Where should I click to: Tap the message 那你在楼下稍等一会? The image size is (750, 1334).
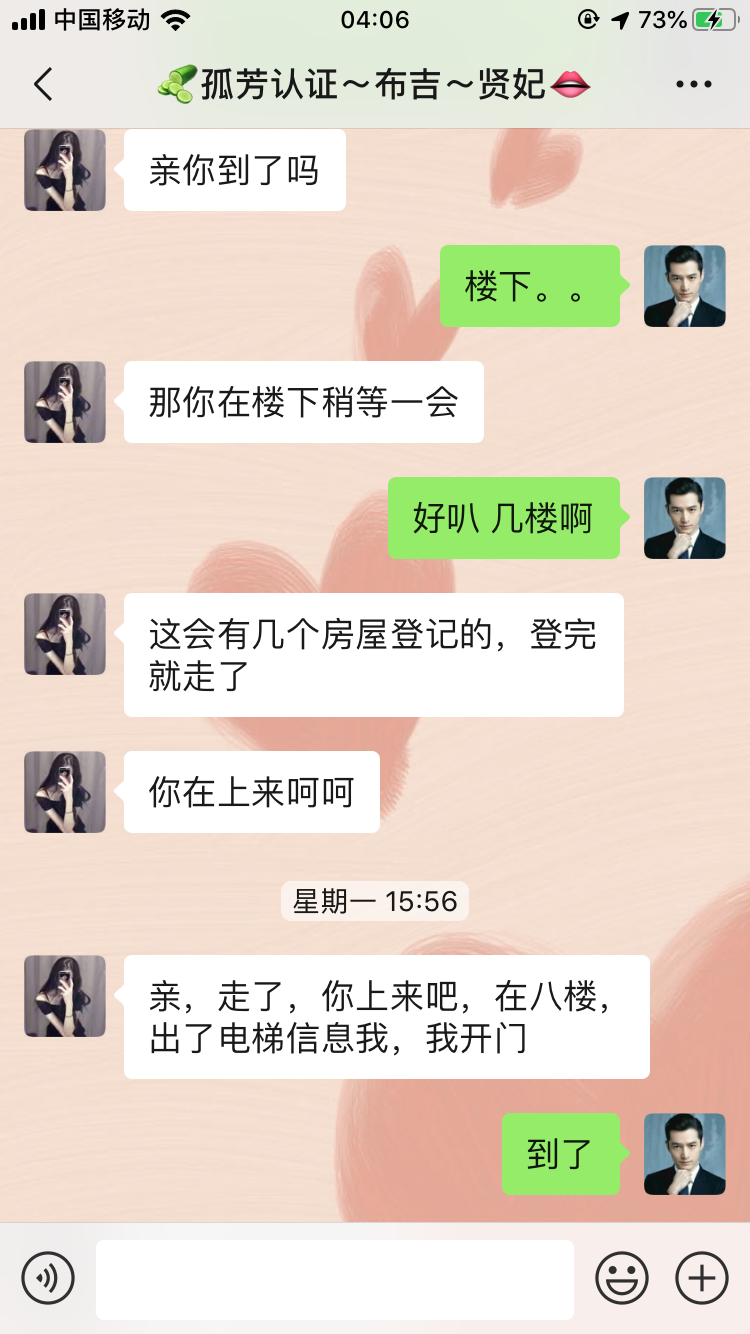click(x=302, y=402)
